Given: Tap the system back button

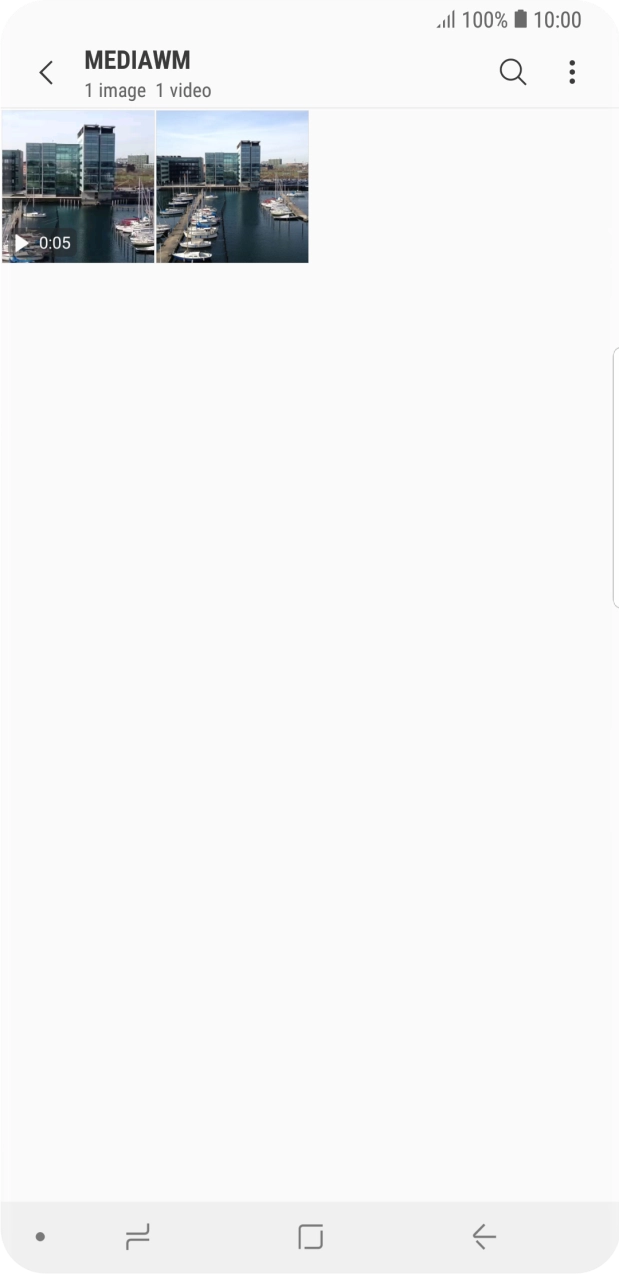Looking at the screenshot, I should point(484,1237).
